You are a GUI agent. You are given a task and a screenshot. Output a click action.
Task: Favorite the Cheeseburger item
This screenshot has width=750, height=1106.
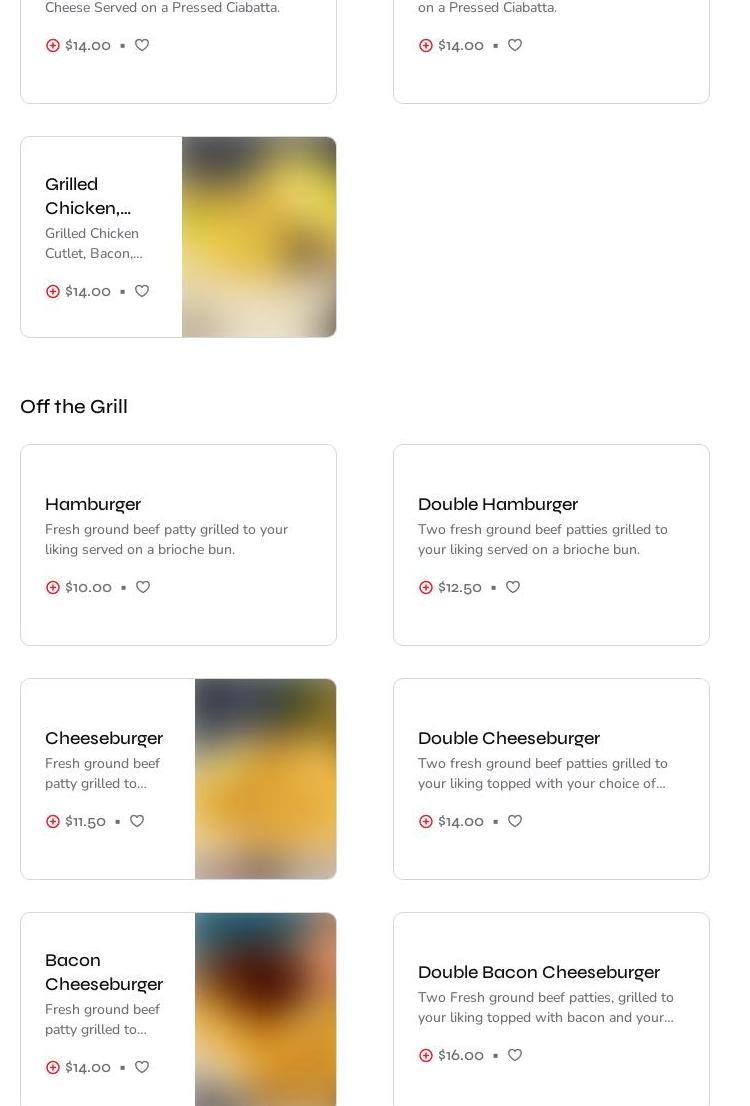click(137, 822)
